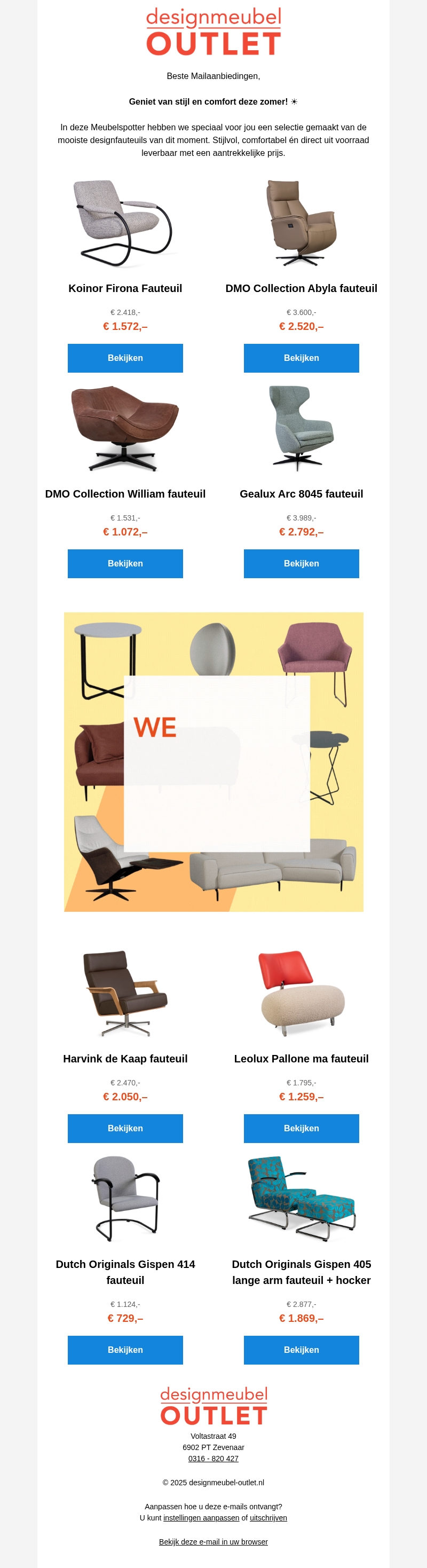427x1568 pixels.
Task: Unsubscribe via the 'uitschrijven' link
Action: tap(268, 1517)
